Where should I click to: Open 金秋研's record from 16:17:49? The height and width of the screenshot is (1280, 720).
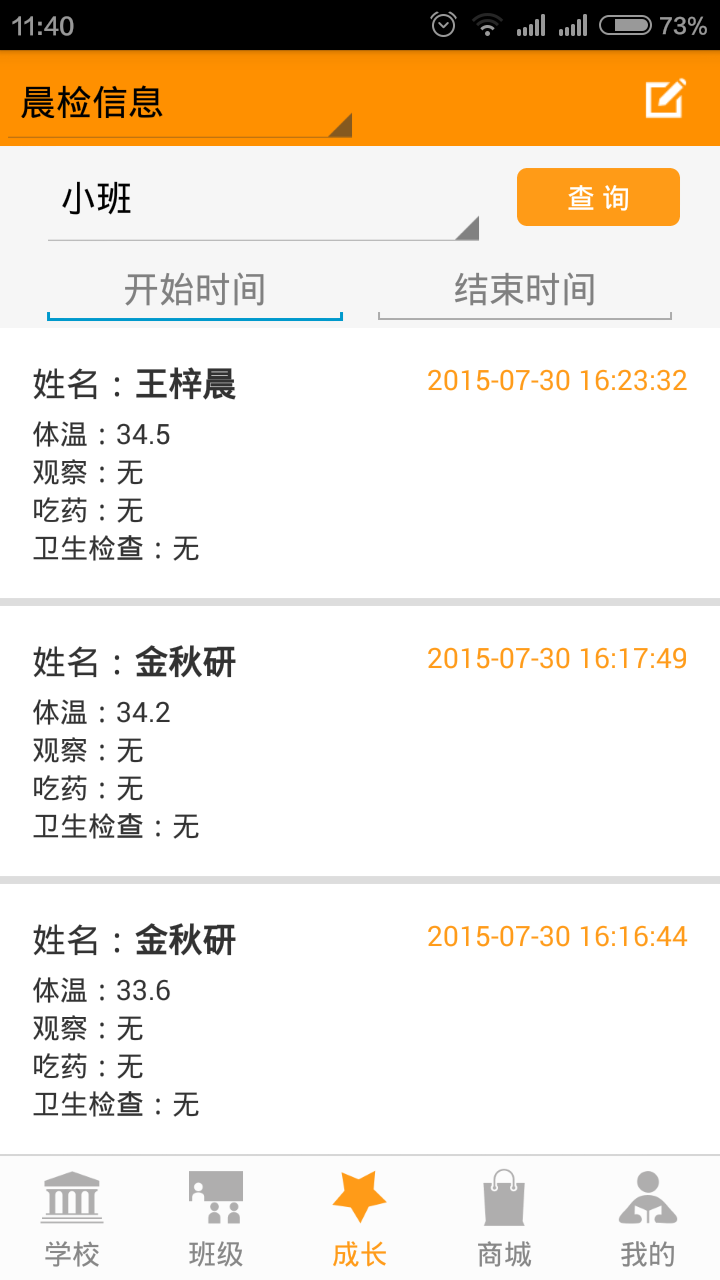(x=360, y=742)
